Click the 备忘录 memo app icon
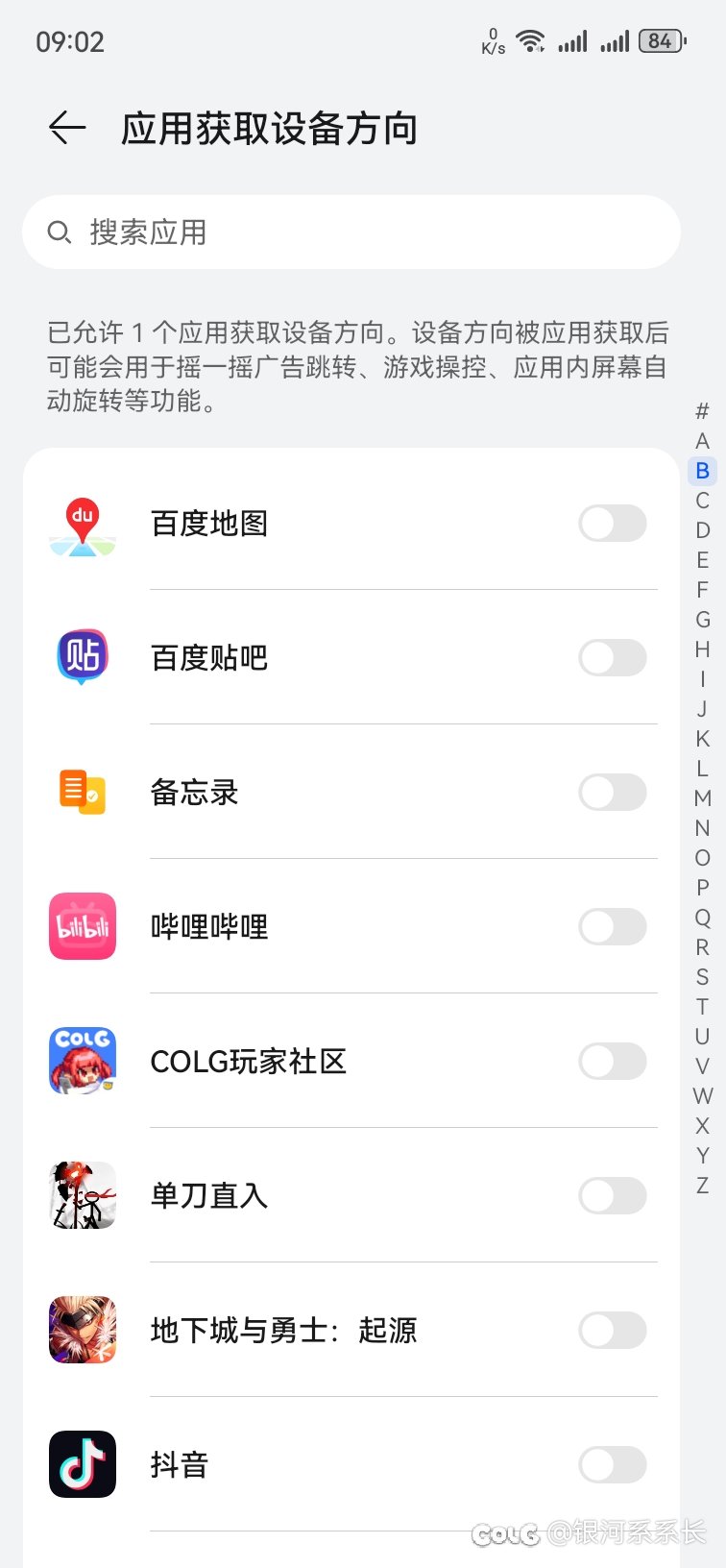The image size is (726, 1568). 82,792
